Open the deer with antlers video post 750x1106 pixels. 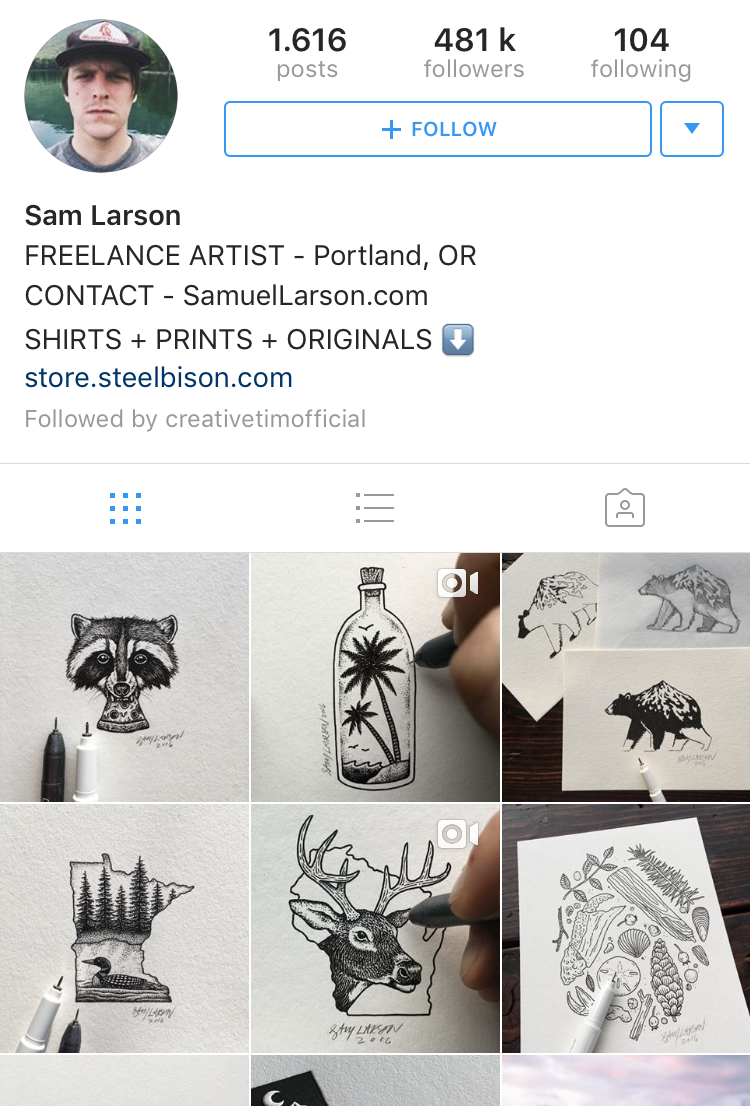(375, 928)
